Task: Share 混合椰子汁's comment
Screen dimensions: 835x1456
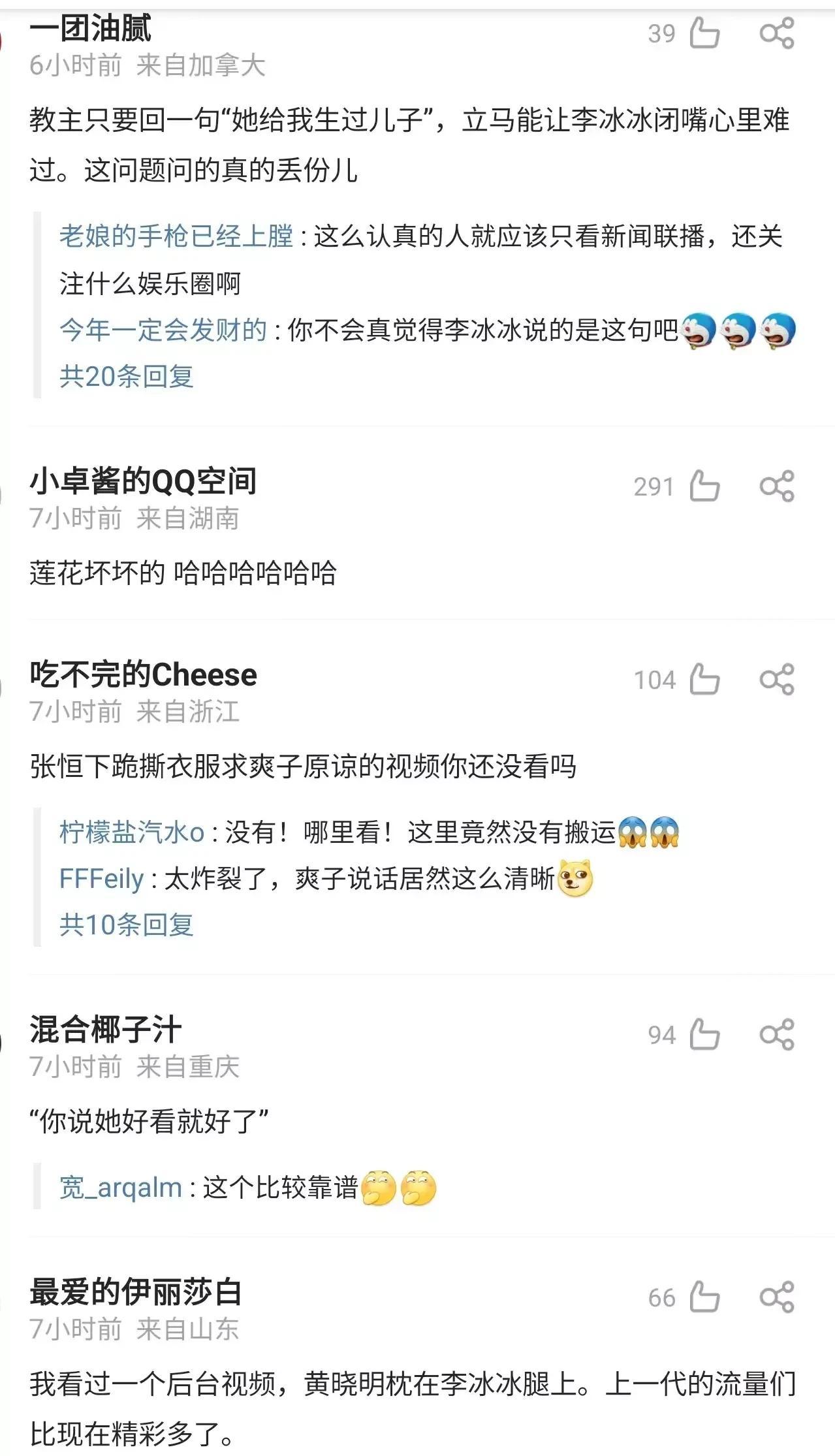Action: (776, 1035)
